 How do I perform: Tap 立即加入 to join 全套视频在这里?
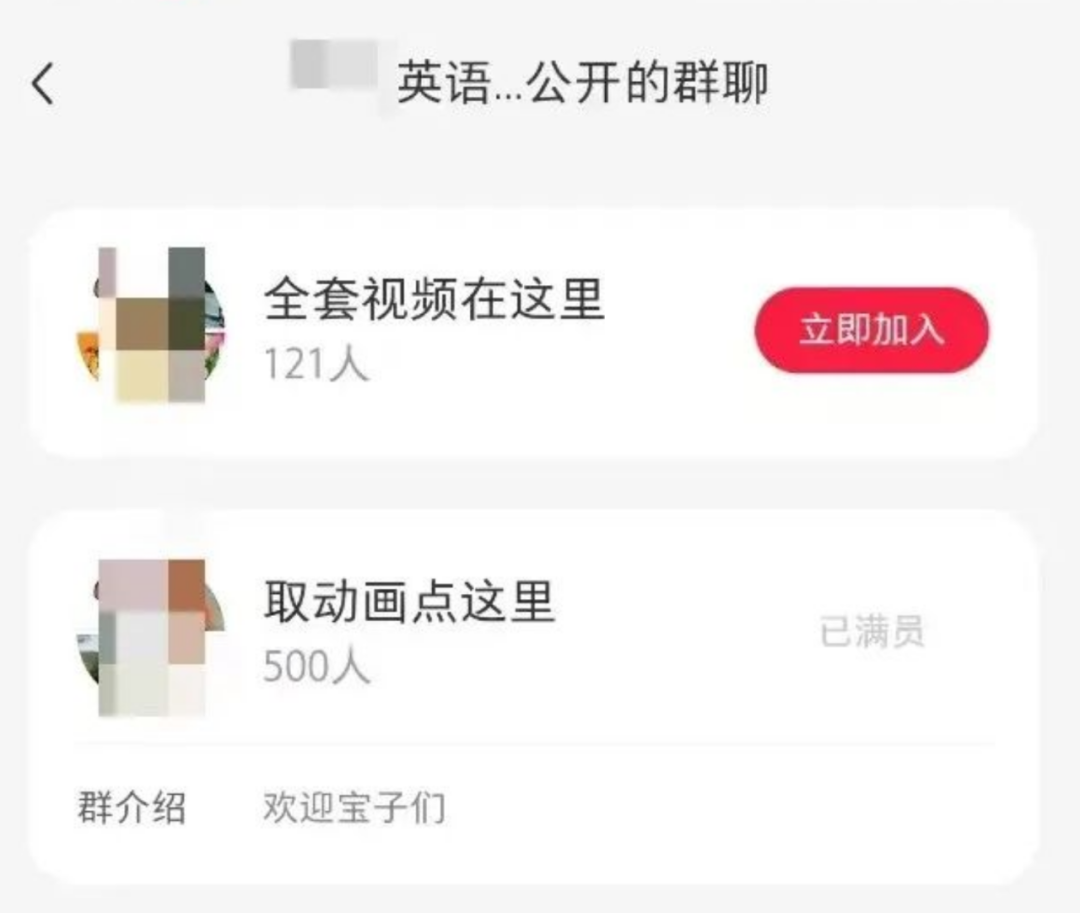(x=871, y=330)
